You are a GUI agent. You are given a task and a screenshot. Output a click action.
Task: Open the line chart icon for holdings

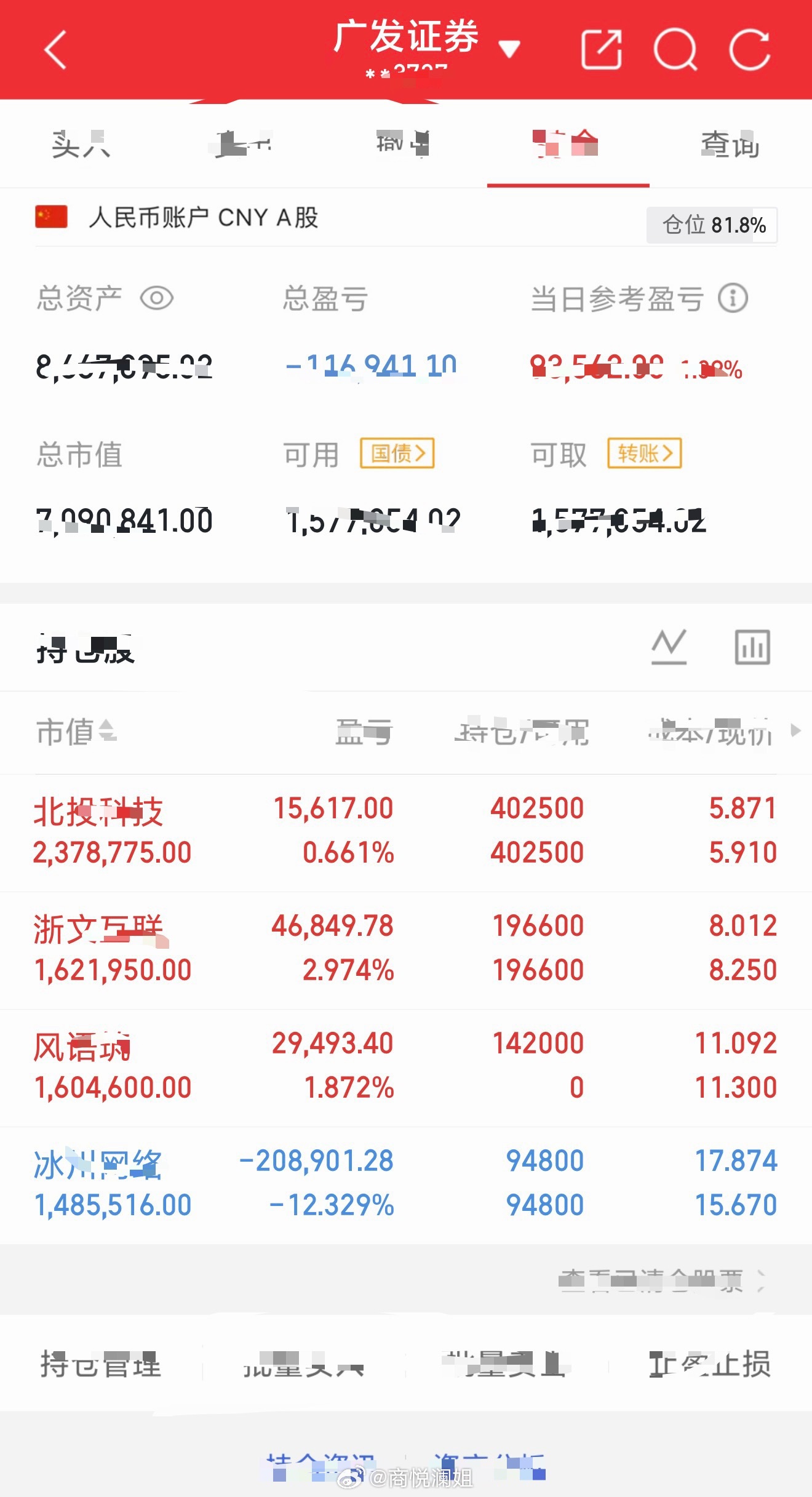pyautogui.click(x=669, y=647)
